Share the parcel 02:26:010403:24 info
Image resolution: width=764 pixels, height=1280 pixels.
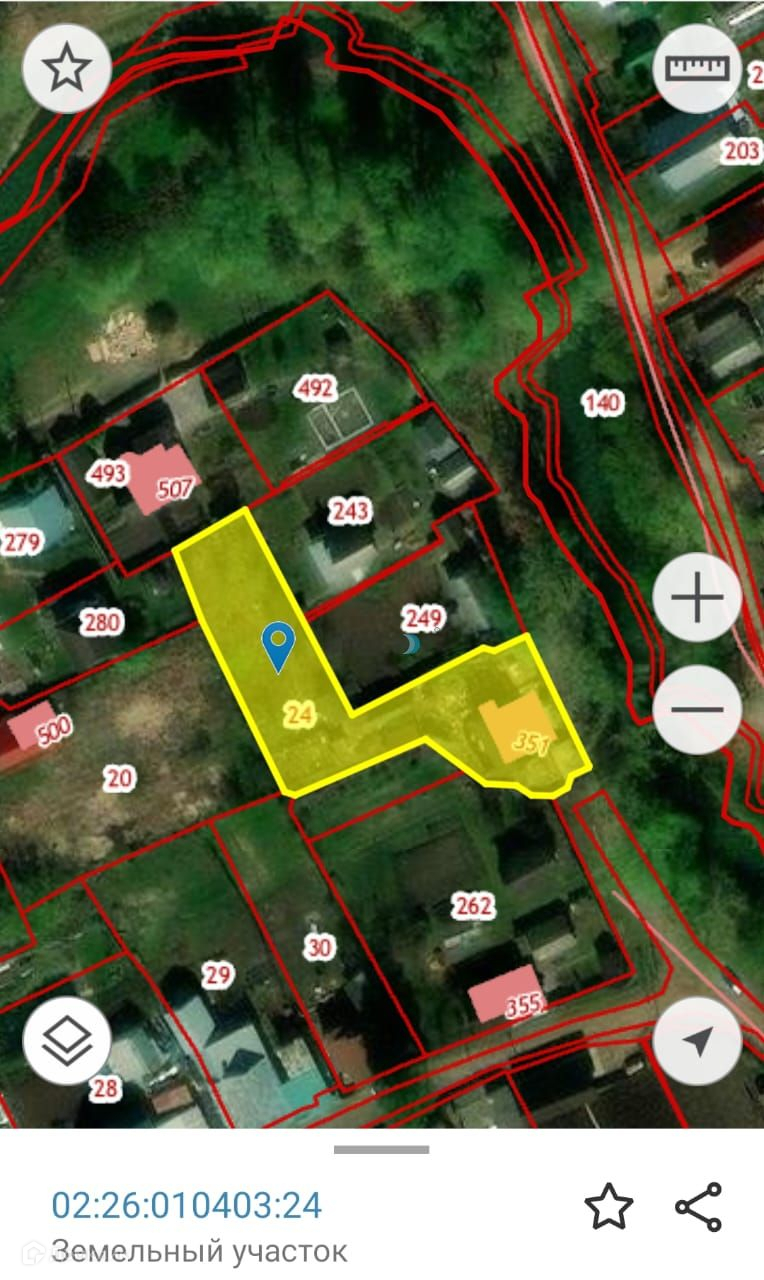tap(698, 1206)
